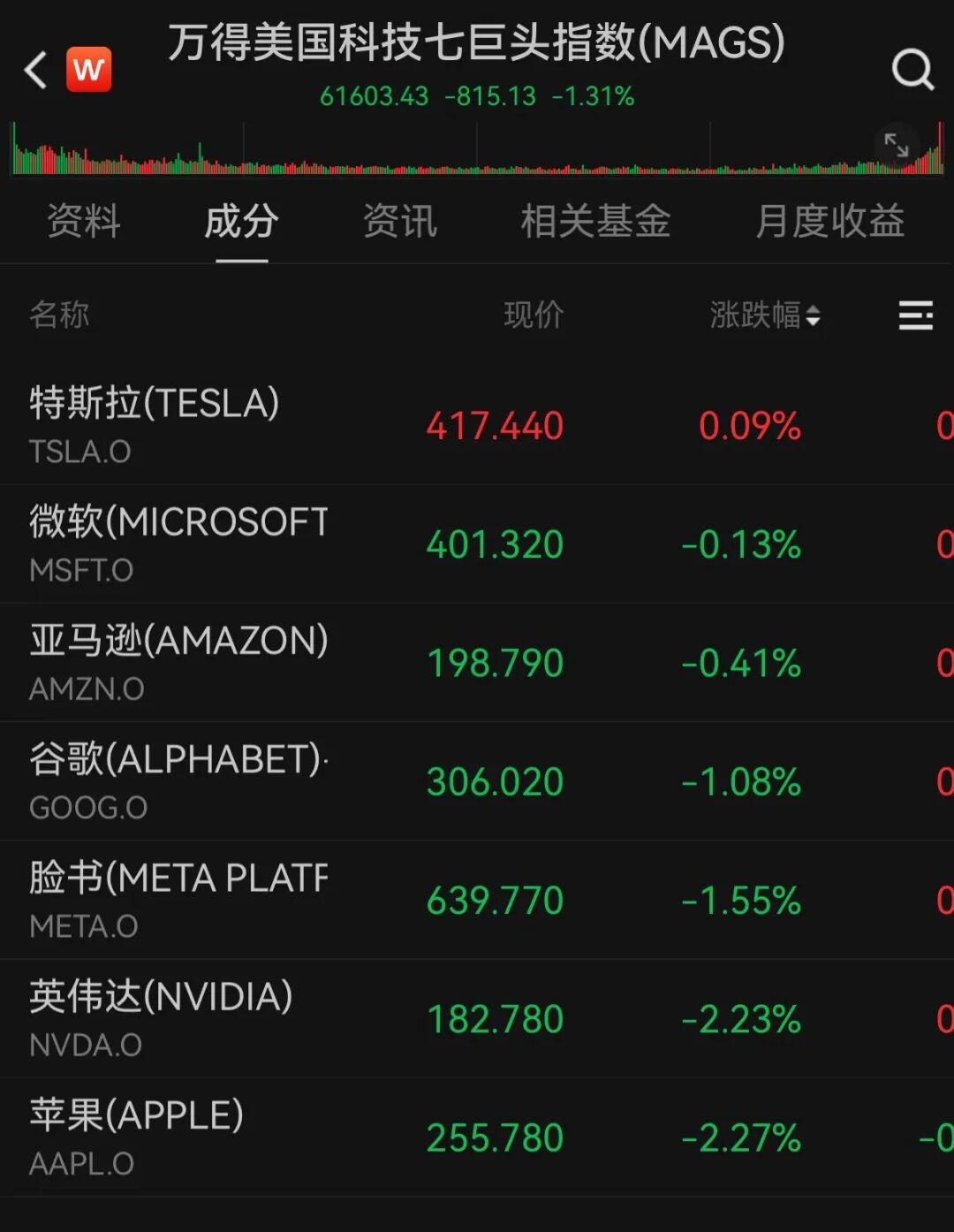The image size is (954, 1232).
Task: Switch to the 资讯 tab
Action: pos(400,221)
